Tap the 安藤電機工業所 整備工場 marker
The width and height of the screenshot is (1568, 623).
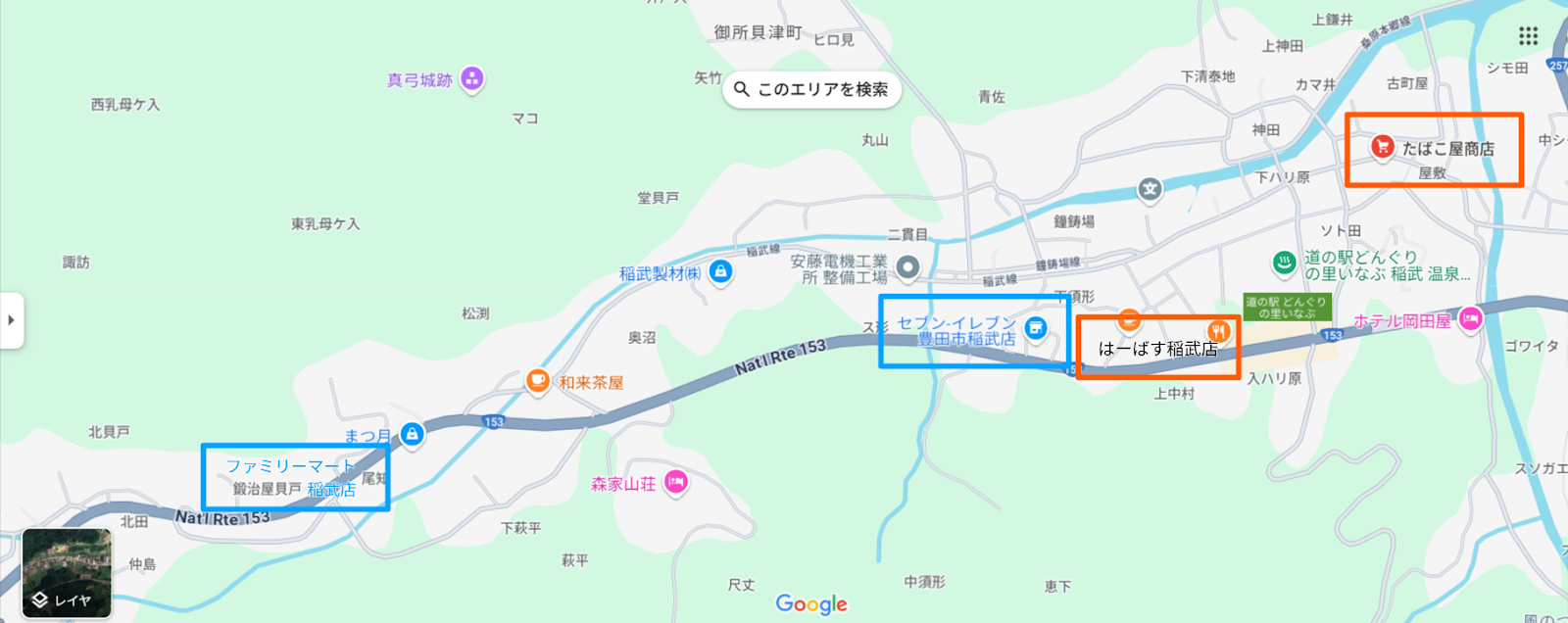908,266
